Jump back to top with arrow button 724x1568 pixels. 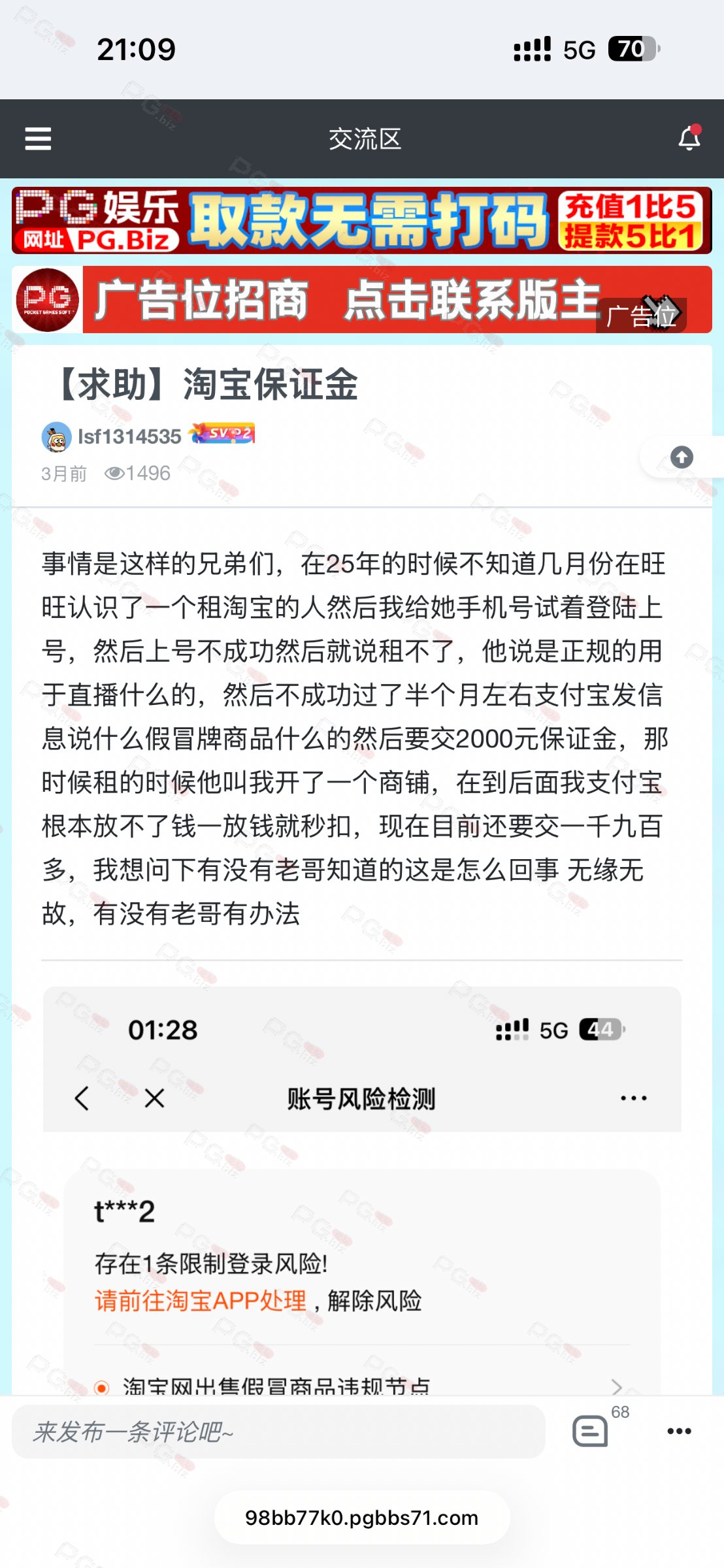682,457
